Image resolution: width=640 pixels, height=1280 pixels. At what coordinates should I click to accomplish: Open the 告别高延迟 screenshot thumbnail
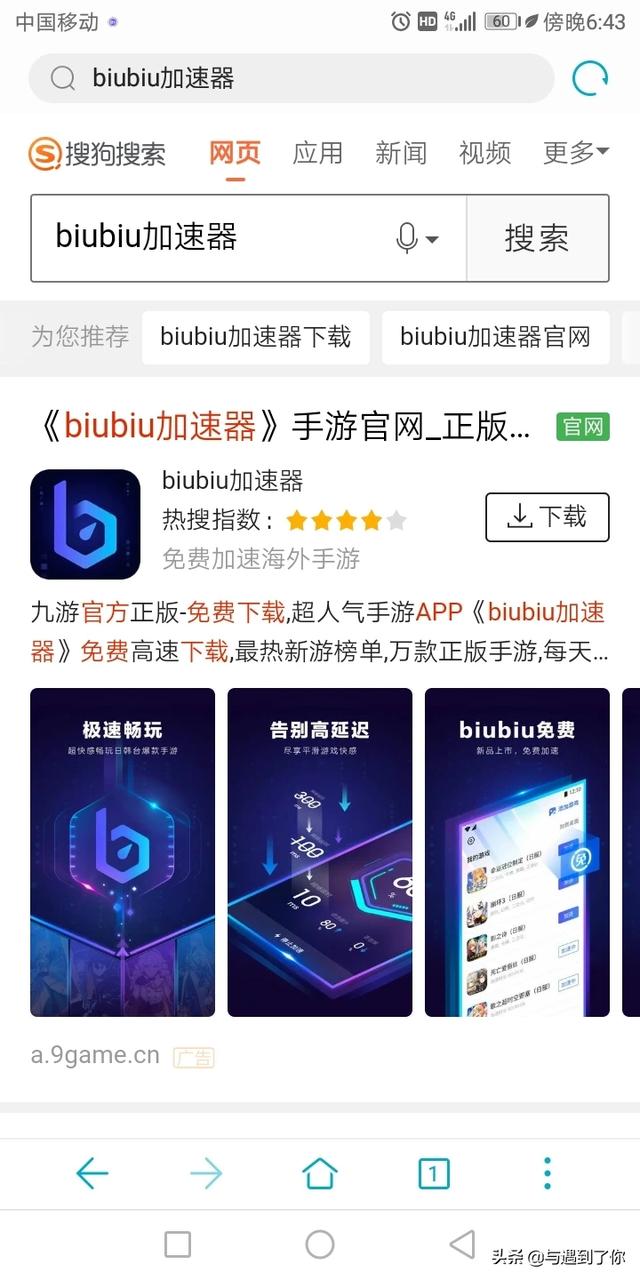click(320, 852)
